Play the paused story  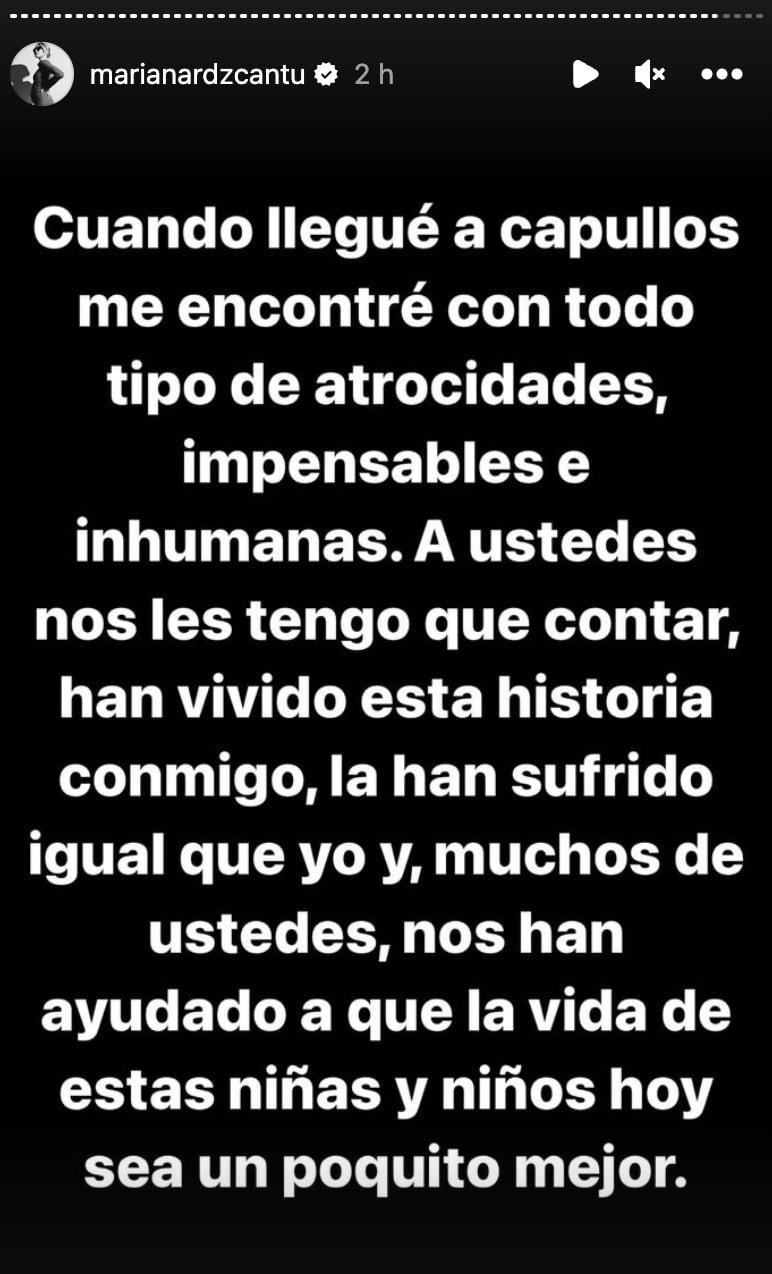pyautogui.click(x=585, y=74)
